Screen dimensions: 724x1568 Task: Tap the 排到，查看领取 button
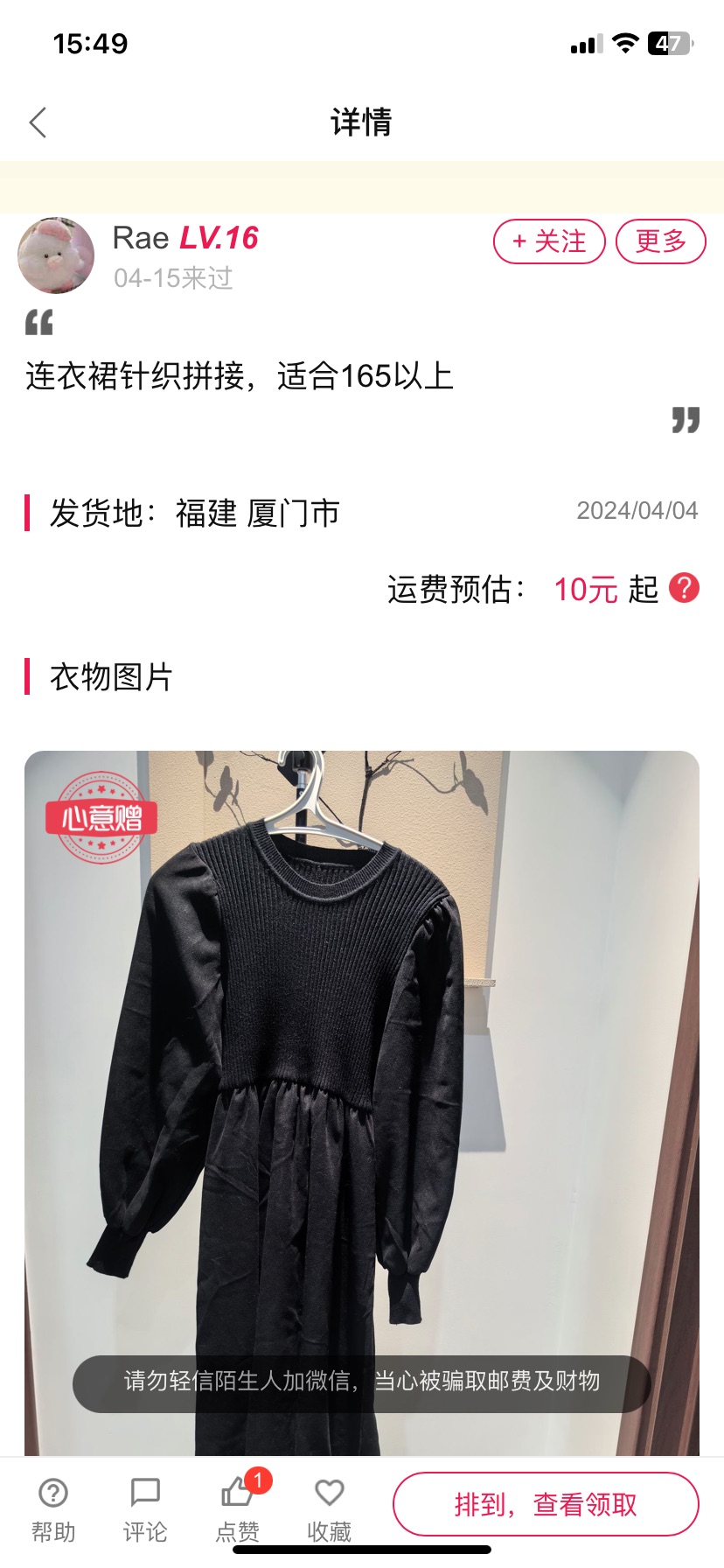coord(546,1504)
